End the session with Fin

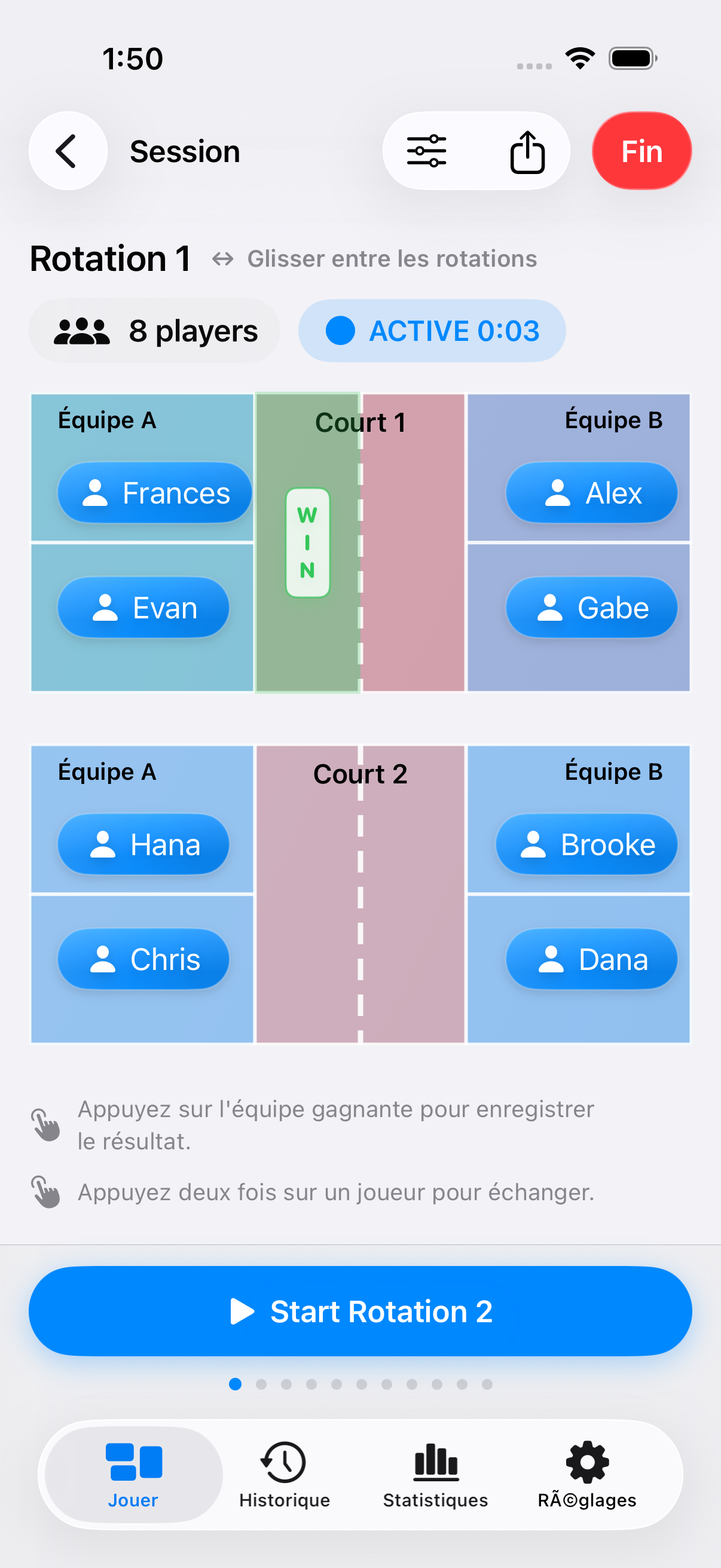click(641, 151)
